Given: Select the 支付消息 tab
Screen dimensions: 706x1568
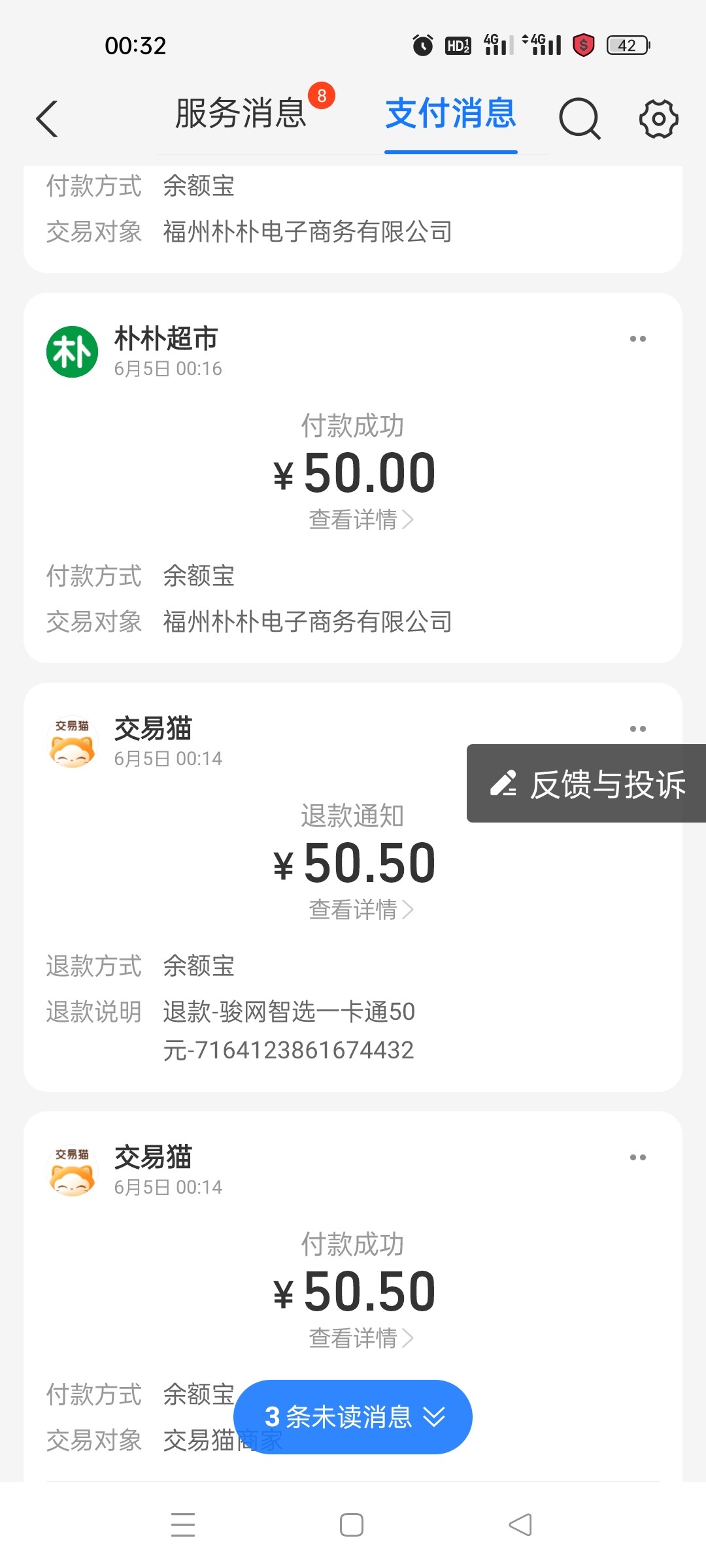Looking at the screenshot, I should (450, 114).
